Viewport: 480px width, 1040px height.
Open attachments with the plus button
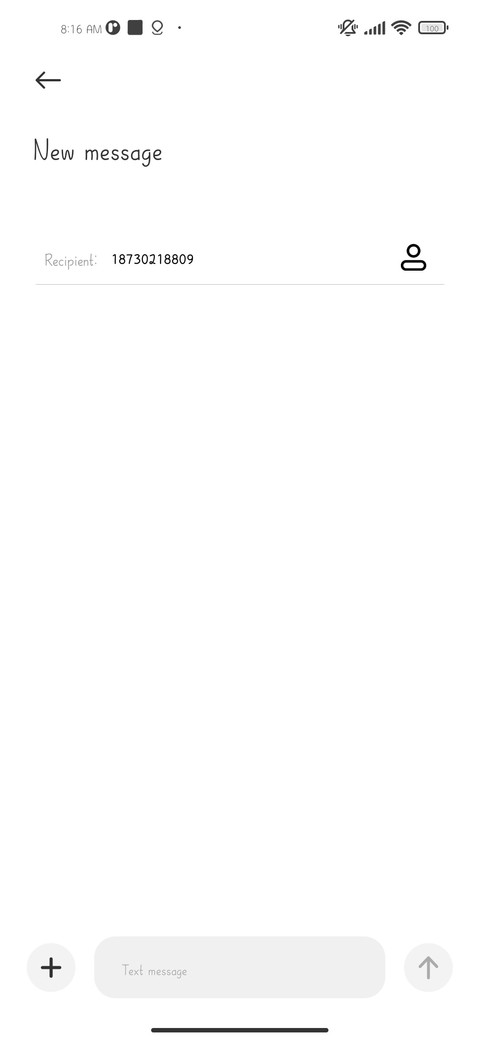coord(51,968)
